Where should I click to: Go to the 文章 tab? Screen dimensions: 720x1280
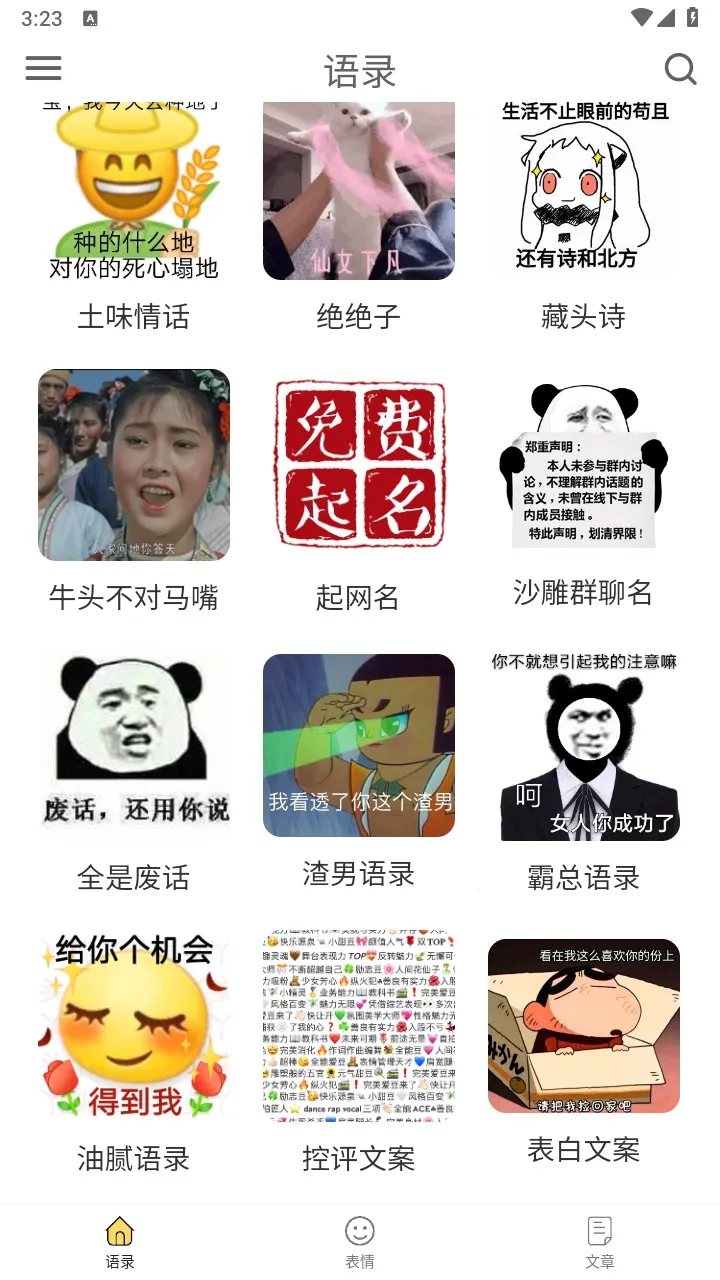pyautogui.click(x=600, y=1242)
